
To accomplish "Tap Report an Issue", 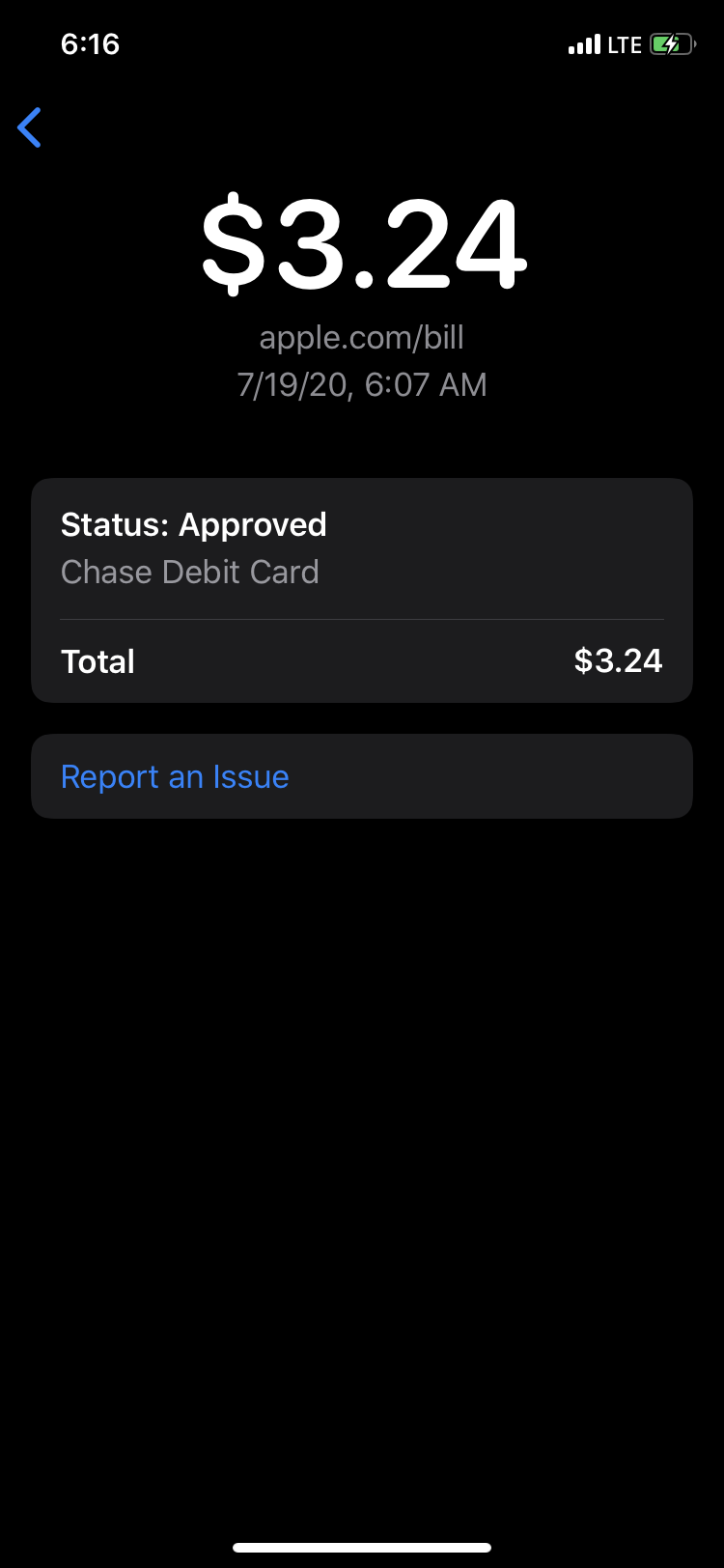I will (x=175, y=776).
